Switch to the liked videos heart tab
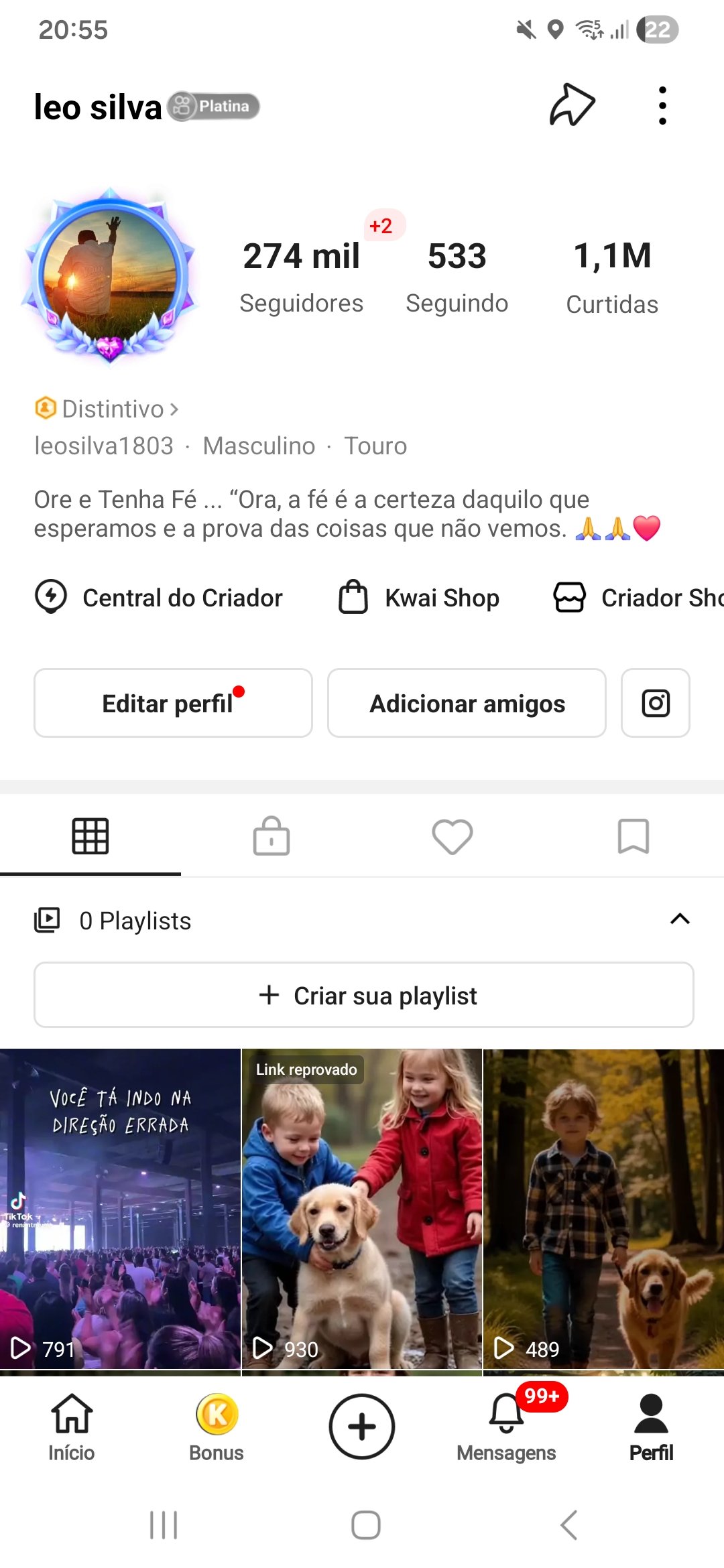This screenshot has width=724, height=1568. coord(452,836)
